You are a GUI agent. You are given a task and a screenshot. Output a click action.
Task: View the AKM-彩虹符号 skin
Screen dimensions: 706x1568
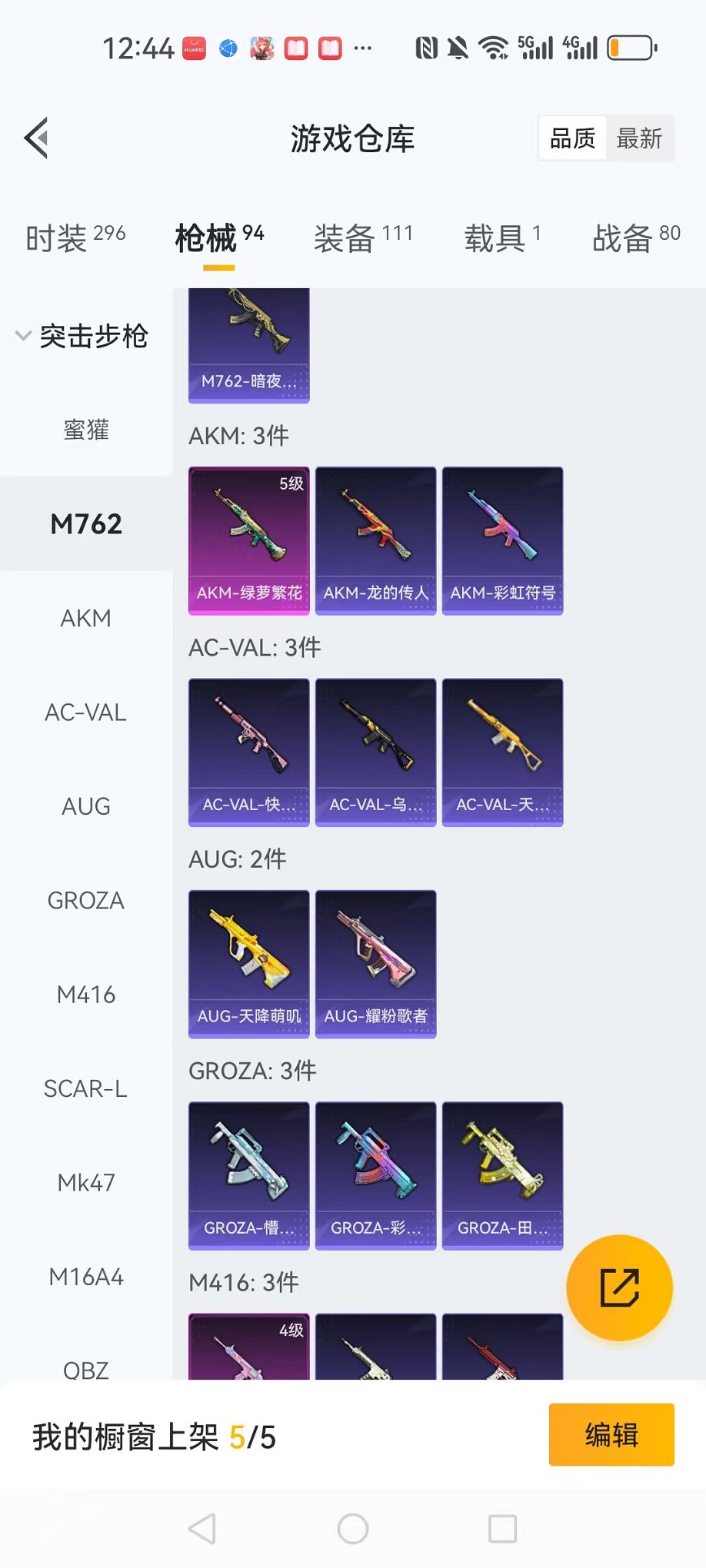[502, 540]
